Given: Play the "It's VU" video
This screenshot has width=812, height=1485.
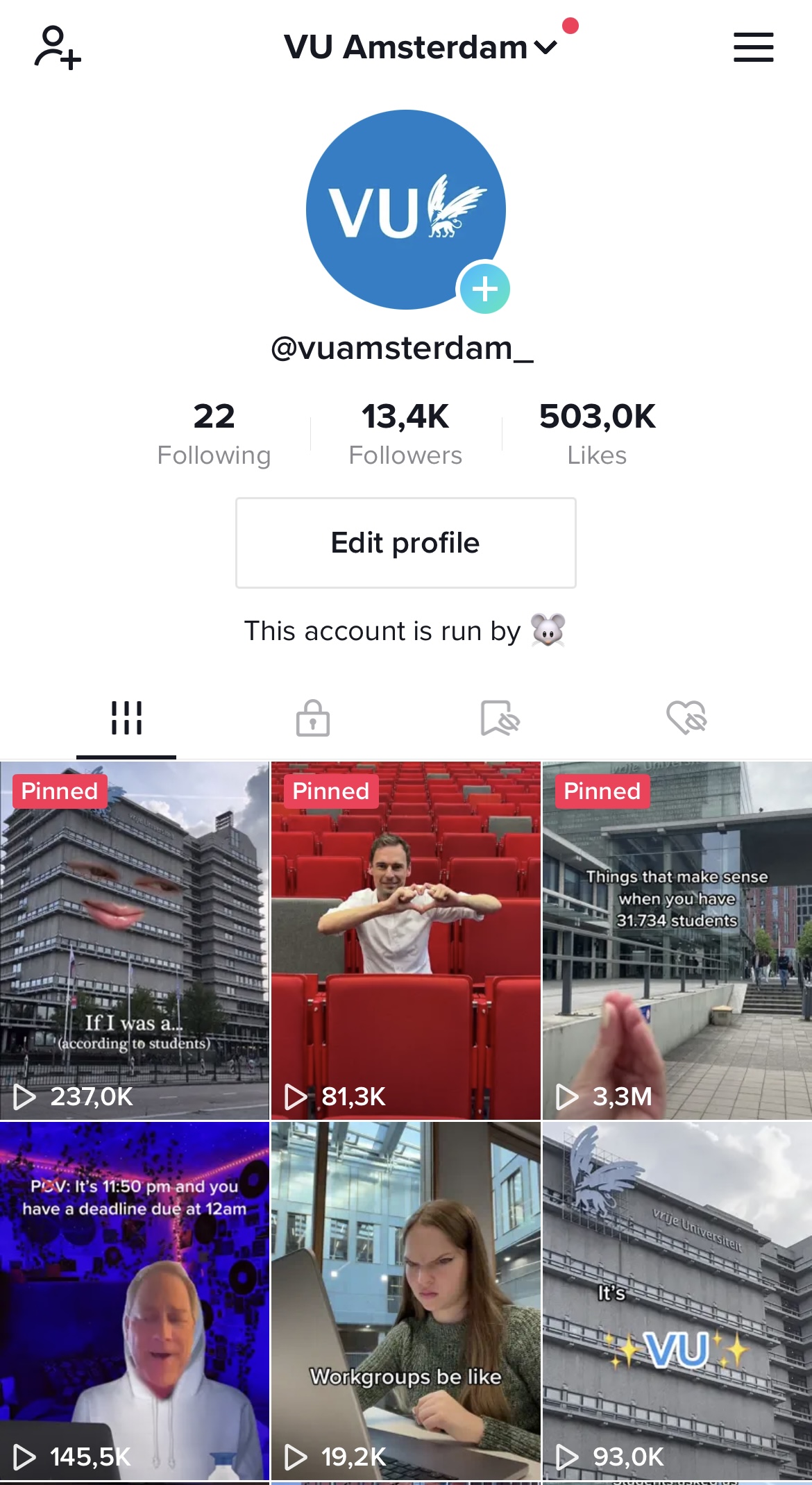Looking at the screenshot, I should (x=677, y=1302).
